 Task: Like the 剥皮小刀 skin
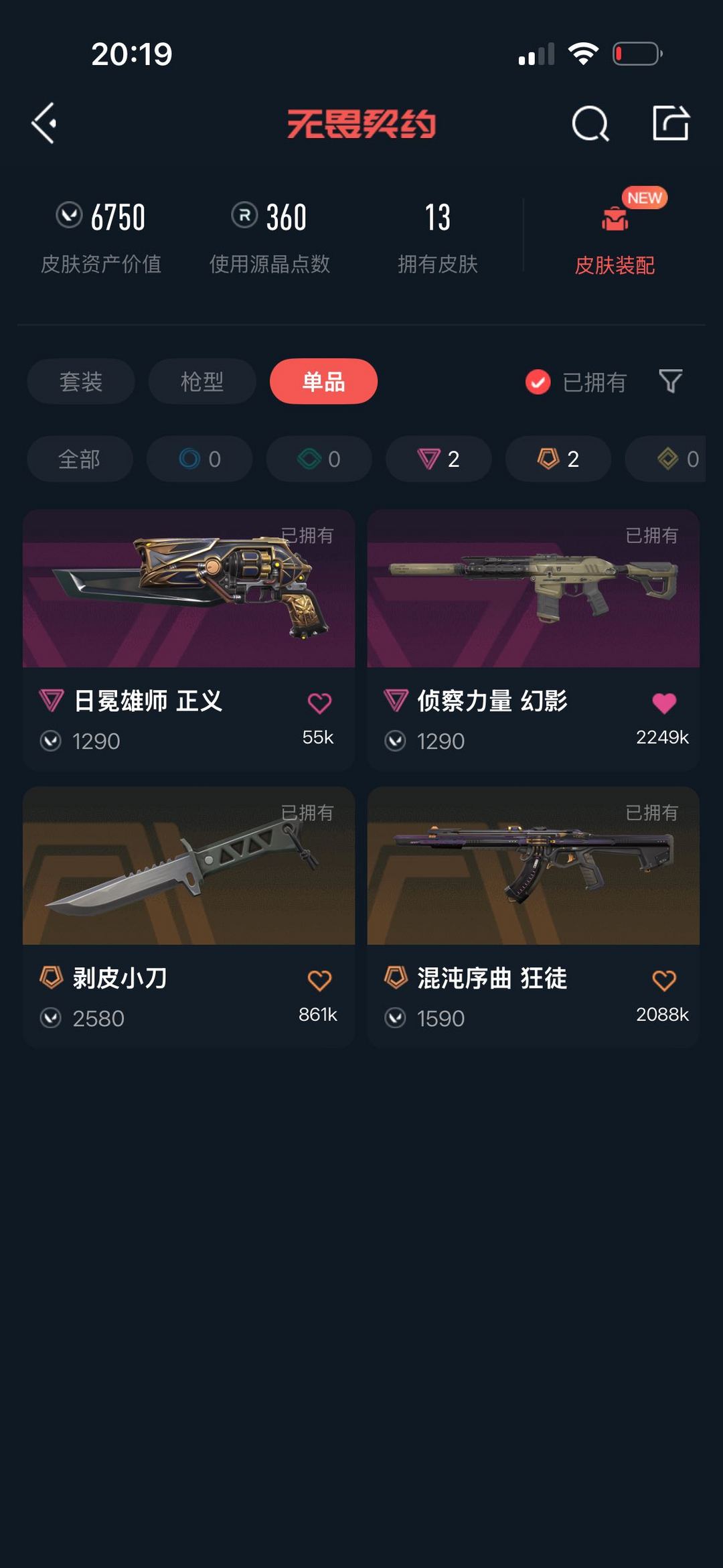coord(319,981)
